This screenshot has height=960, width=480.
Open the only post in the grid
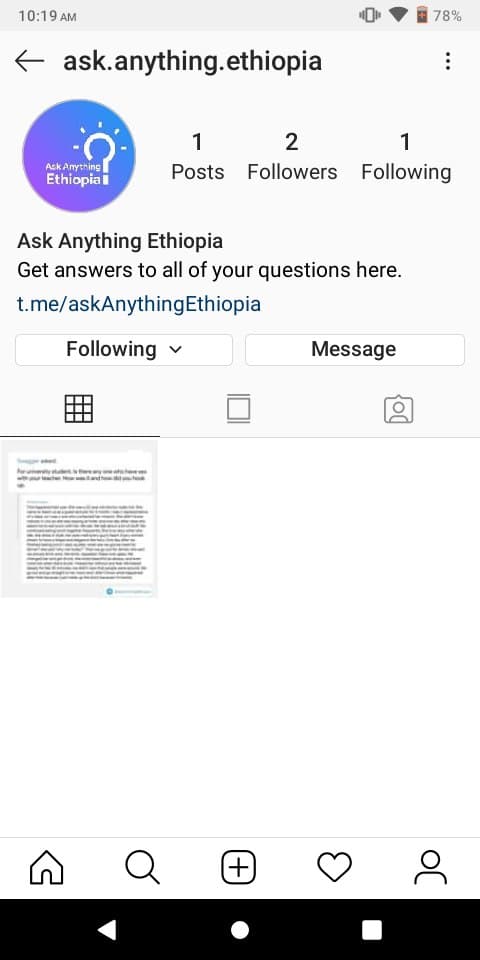click(80, 518)
